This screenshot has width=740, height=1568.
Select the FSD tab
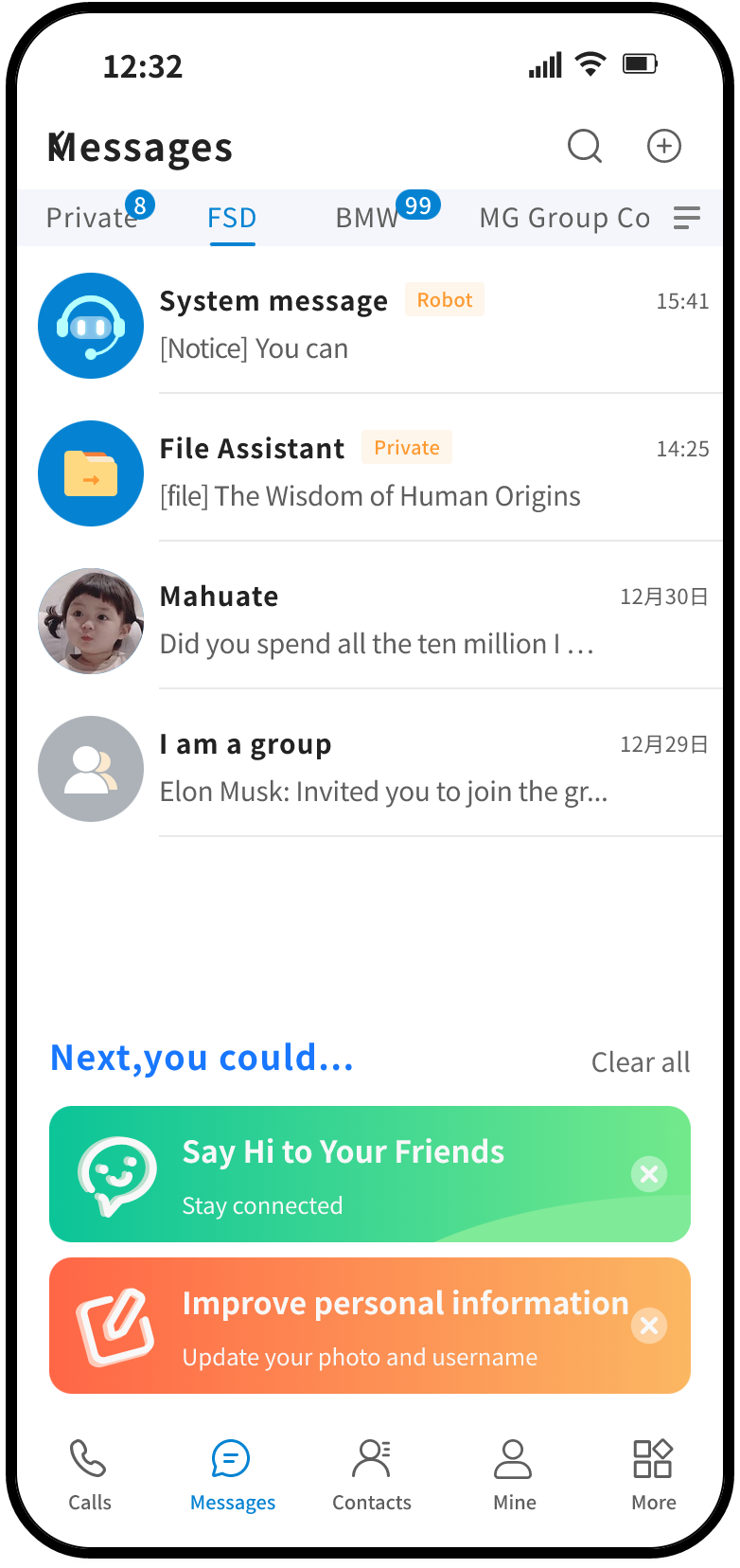(x=232, y=218)
